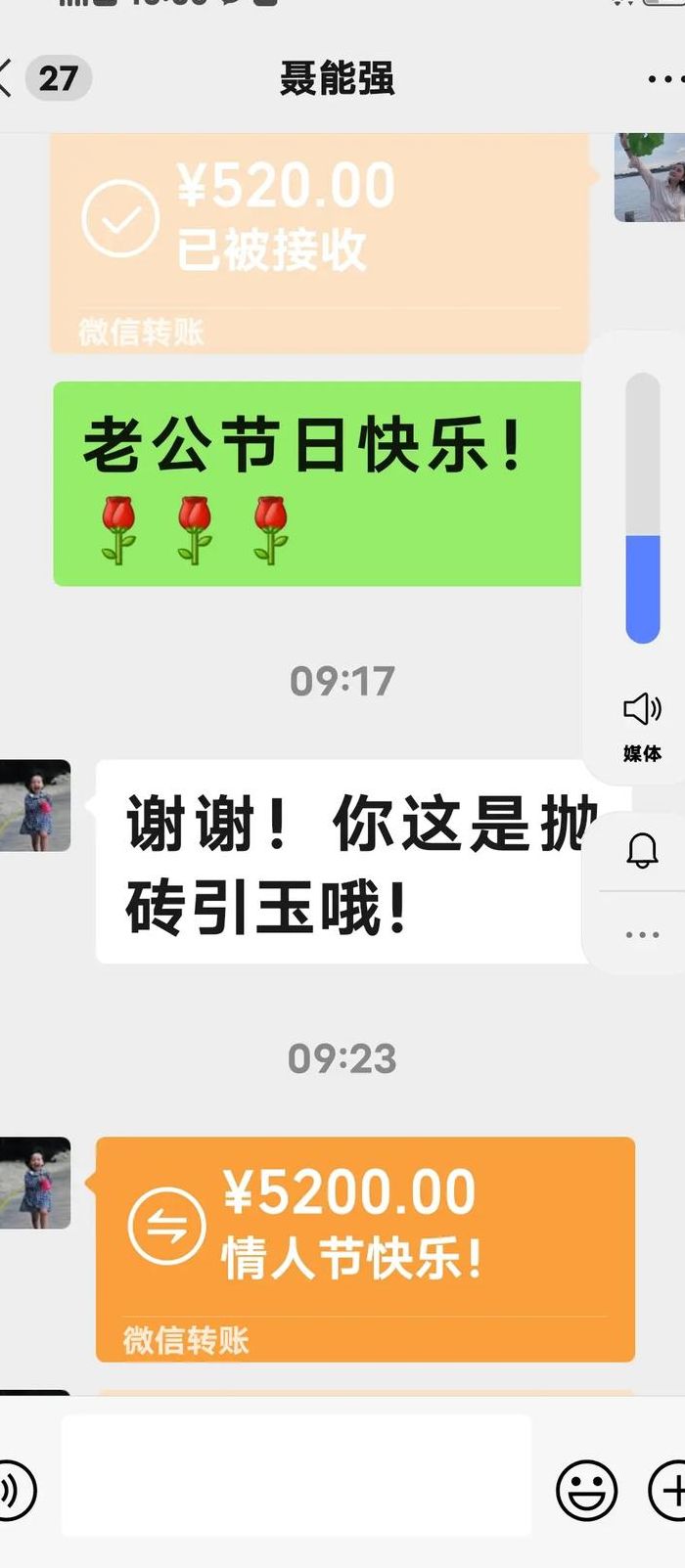
Task: Open the accepted ¥520.00 transfer card
Action: click(x=320, y=243)
